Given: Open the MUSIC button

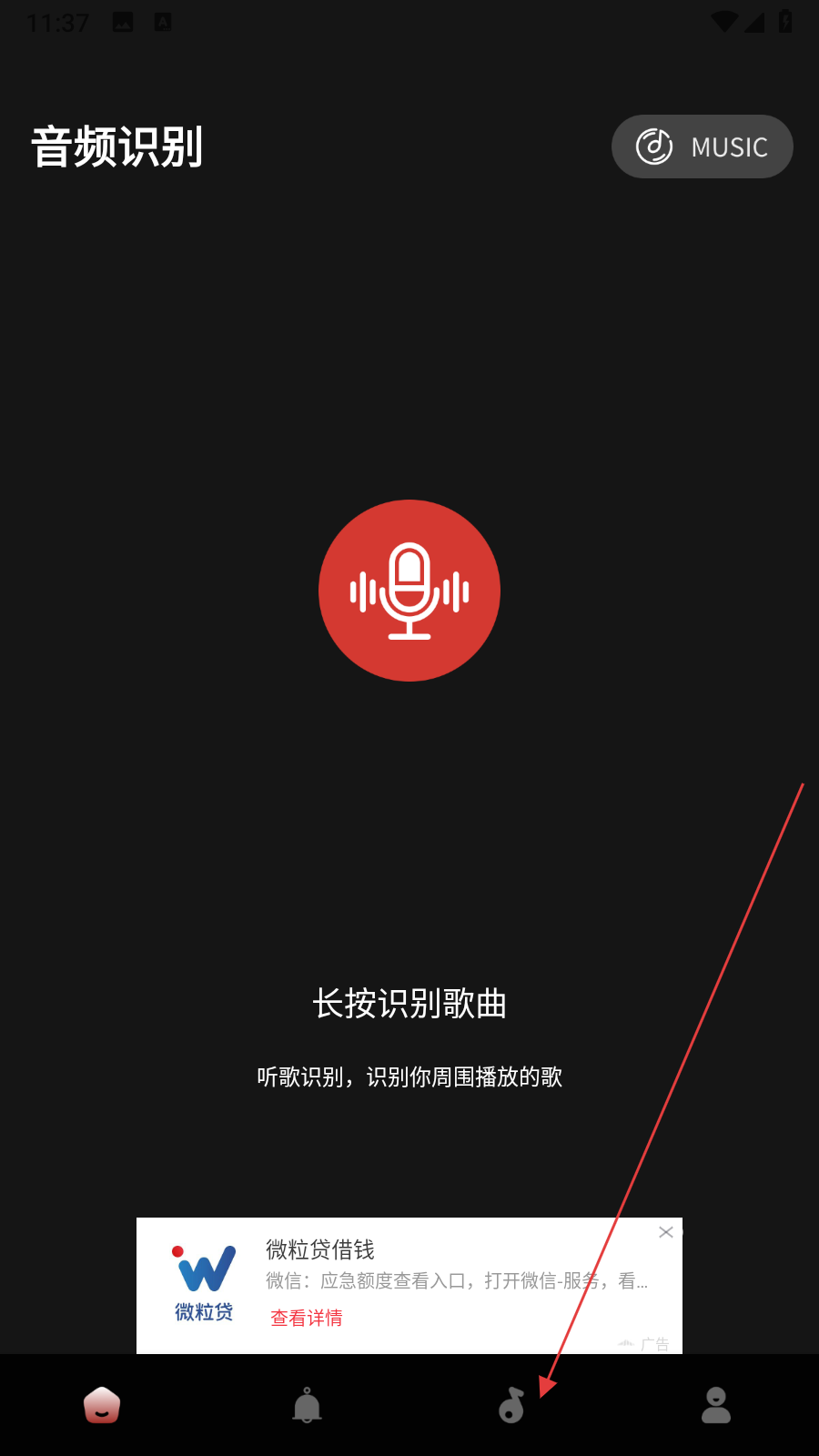Looking at the screenshot, I should click(x=702, y=147).
